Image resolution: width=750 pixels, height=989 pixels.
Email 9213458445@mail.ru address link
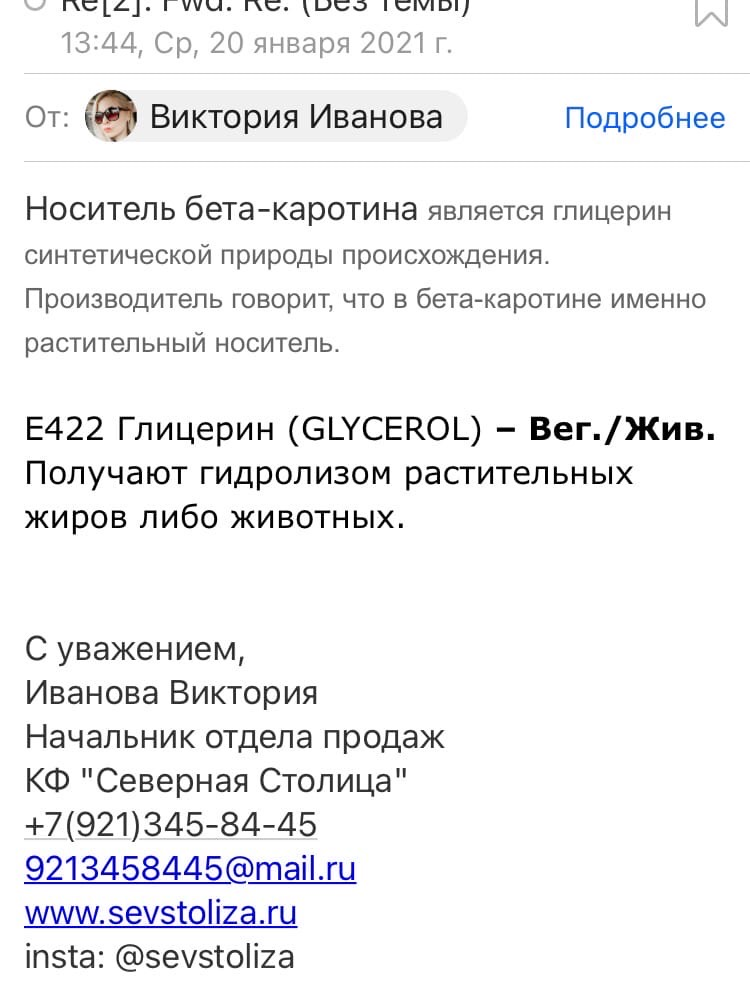[x=190, y=869]
